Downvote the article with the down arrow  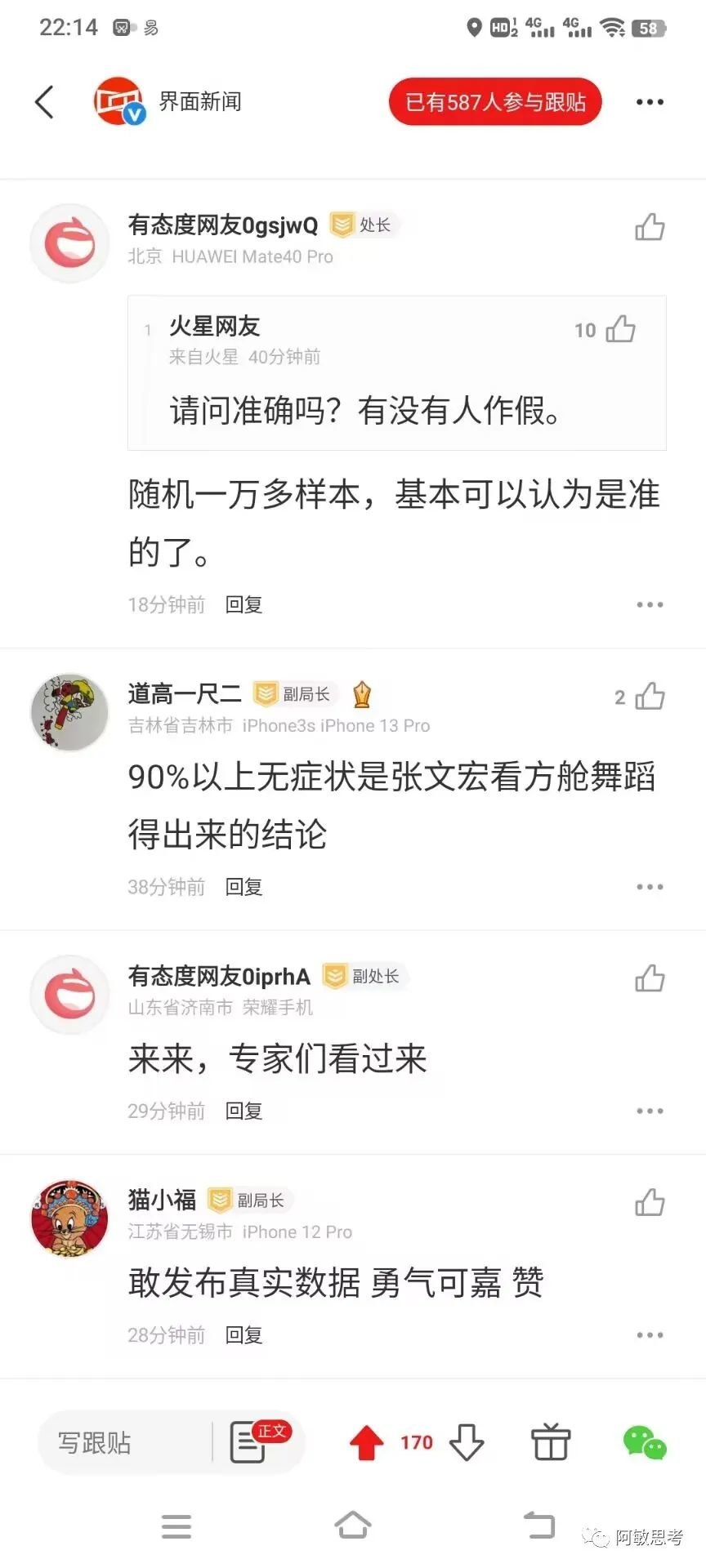pos(467,1443)
